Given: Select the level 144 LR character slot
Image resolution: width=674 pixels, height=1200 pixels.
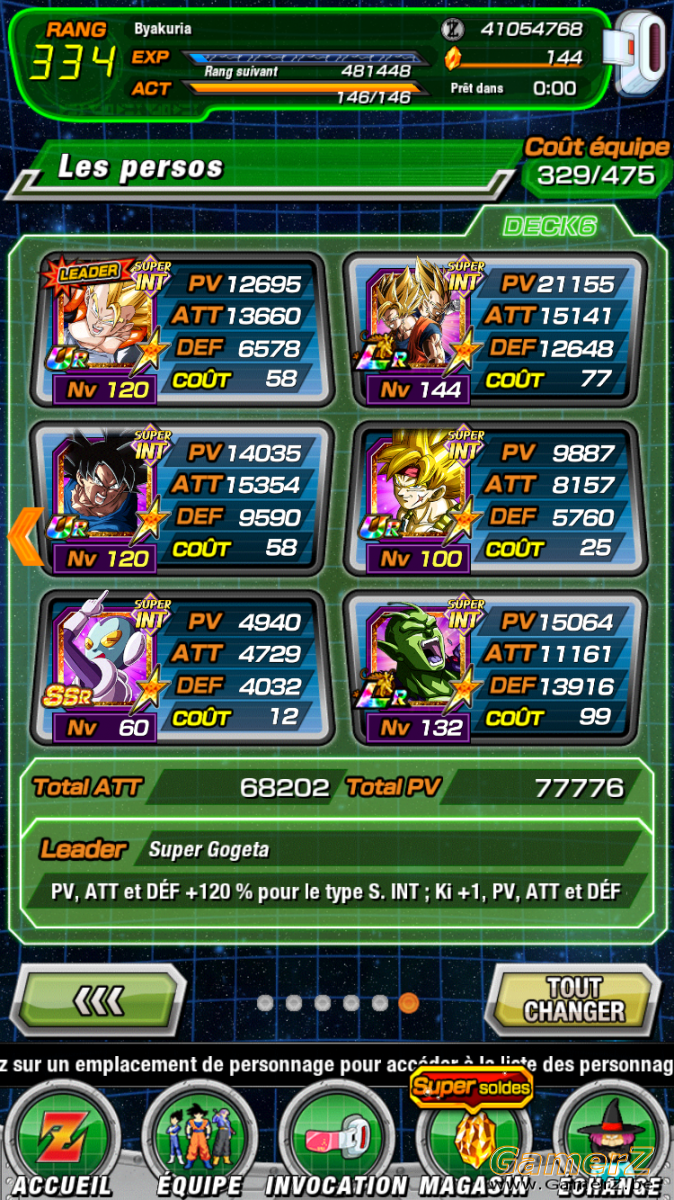Looking at the screenshot, I should (494, 330).
